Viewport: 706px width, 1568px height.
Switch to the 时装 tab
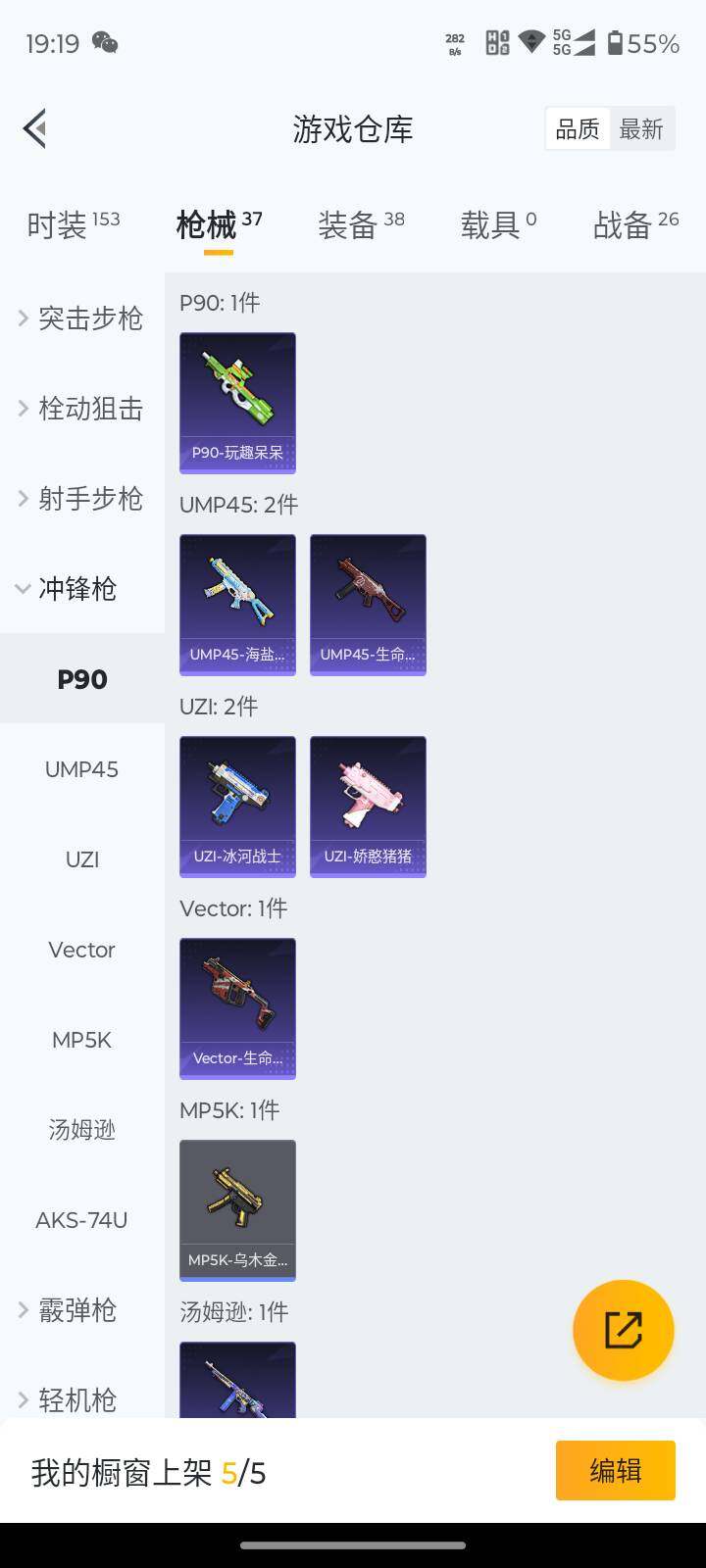pyautogui.click(x=73, y=224)
